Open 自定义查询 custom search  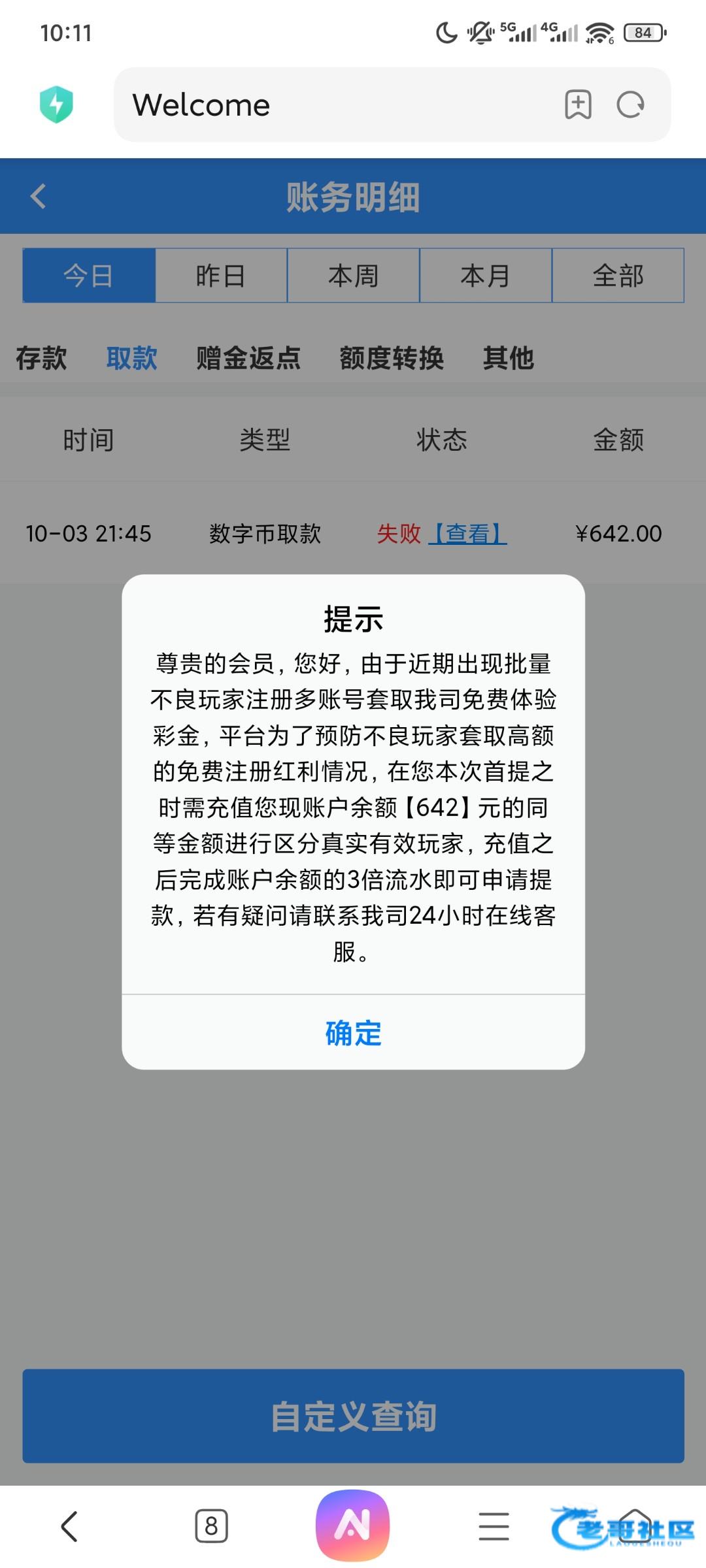(x=353, y=1416)
